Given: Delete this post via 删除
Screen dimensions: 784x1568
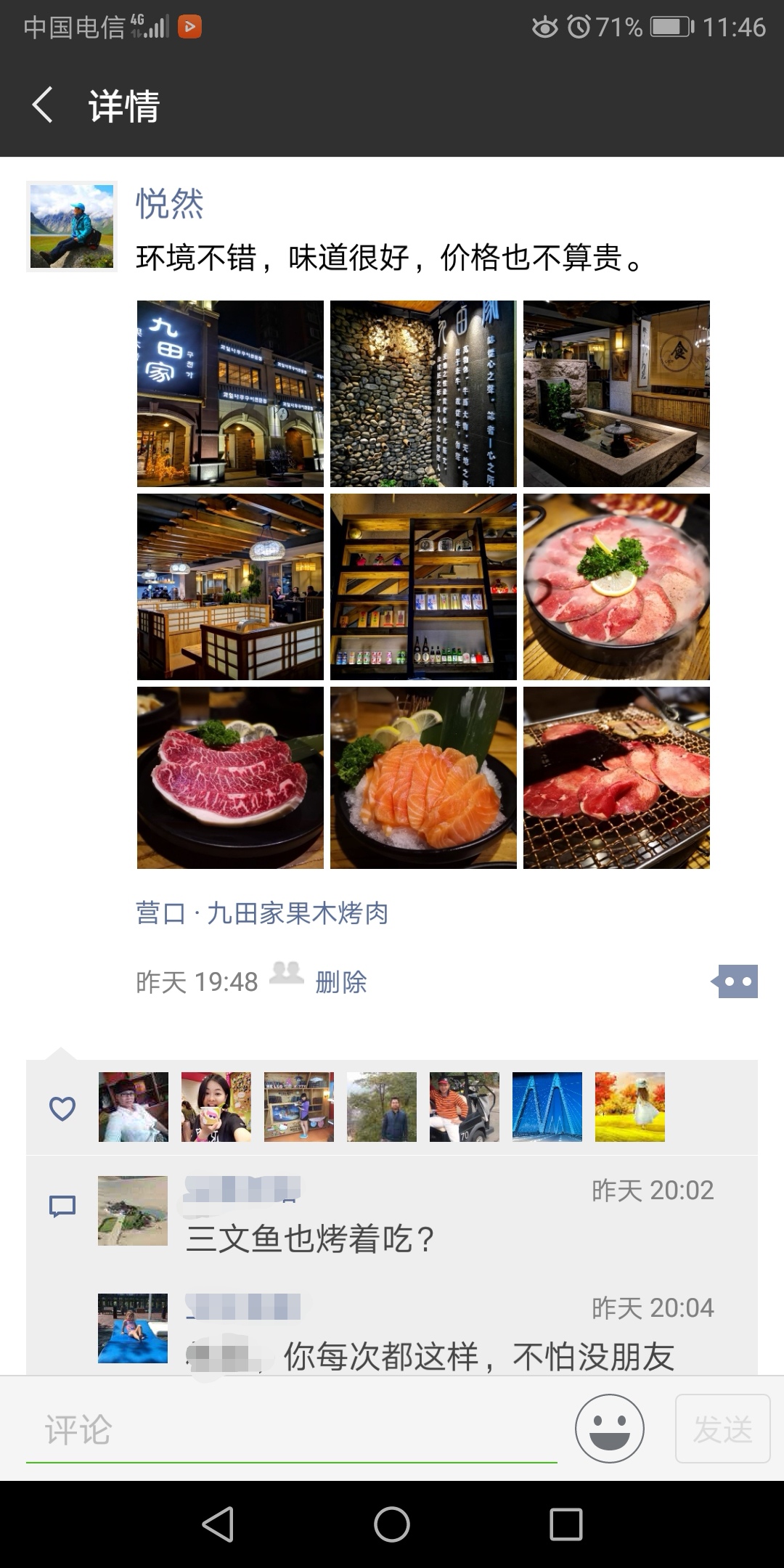Looking at the screenshot, I should tap(340, 982).
